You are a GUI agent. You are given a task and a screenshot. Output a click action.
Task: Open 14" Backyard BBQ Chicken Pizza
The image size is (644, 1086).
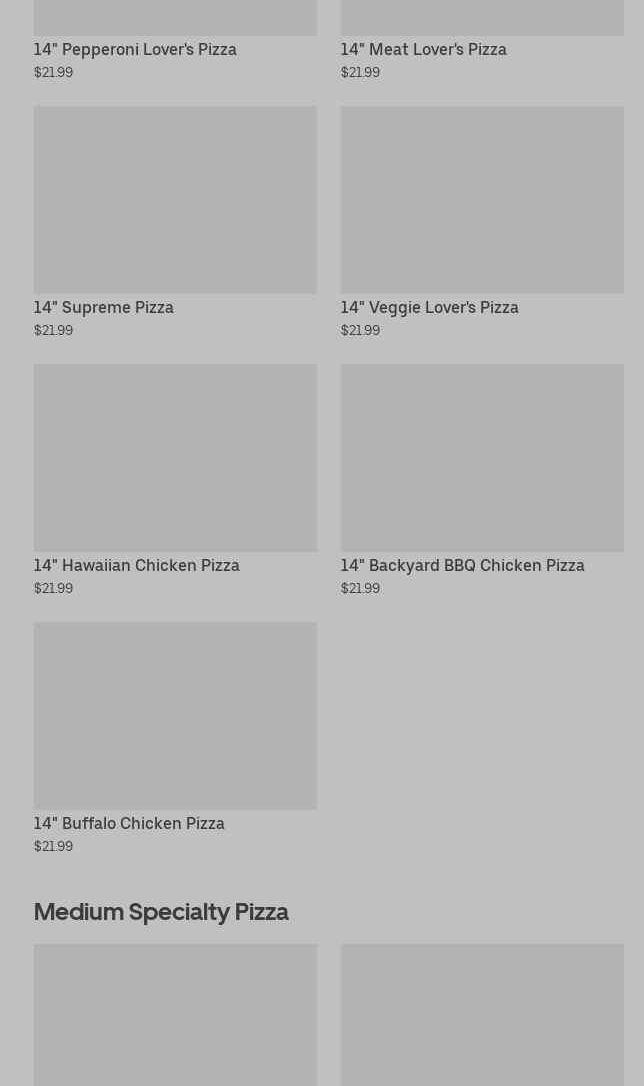(482, 480)
